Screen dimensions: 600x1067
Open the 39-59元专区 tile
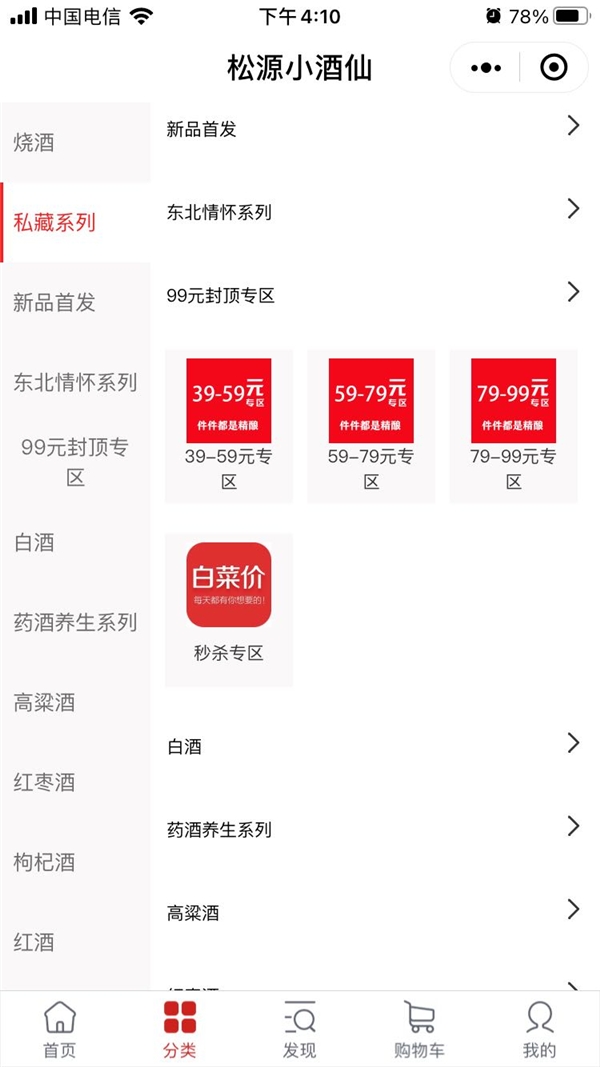pos(229,425)
